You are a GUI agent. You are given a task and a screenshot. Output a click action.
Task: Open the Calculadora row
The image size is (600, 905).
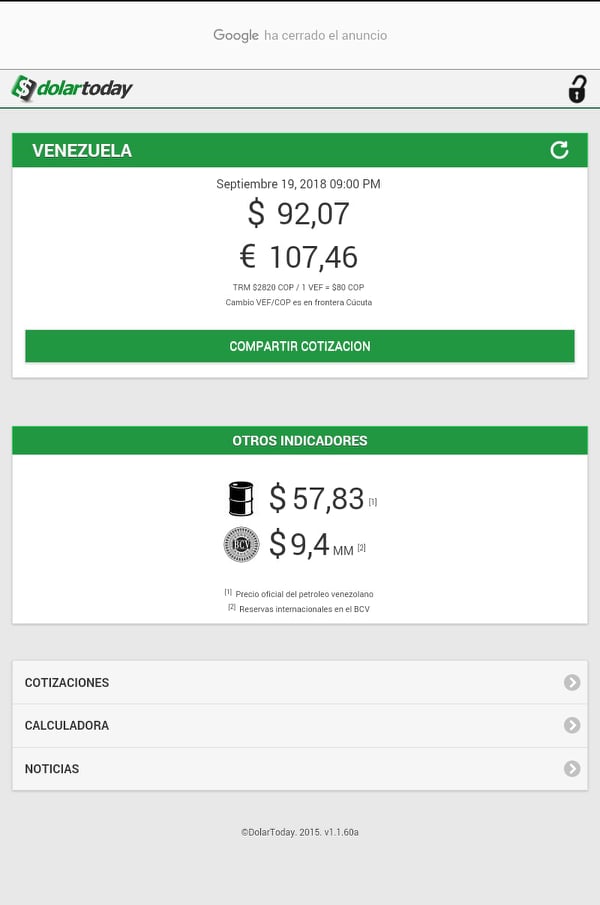click(300, 725)
